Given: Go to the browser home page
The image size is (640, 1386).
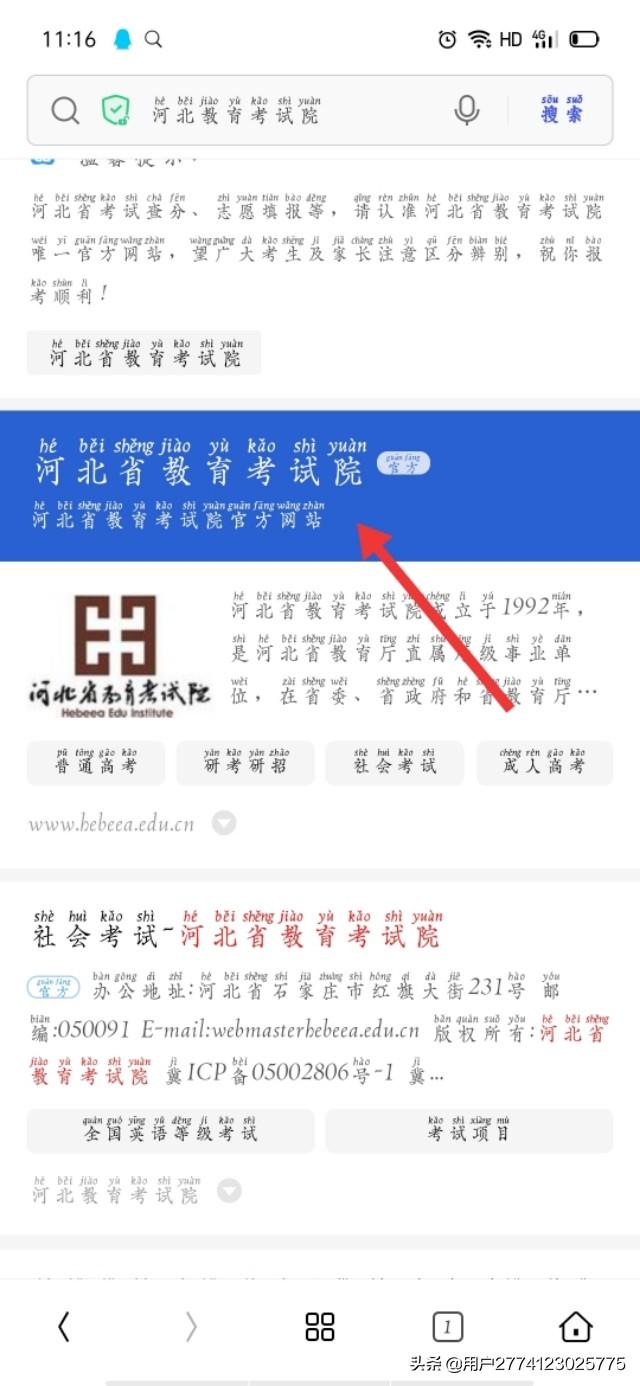Looking at the screenshot, I should [575, 1327].
